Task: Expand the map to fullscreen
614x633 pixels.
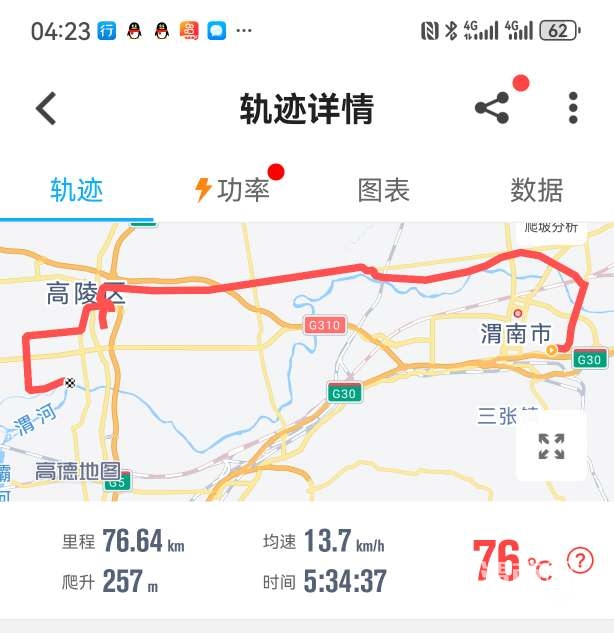Action: (x=551, y=446)
